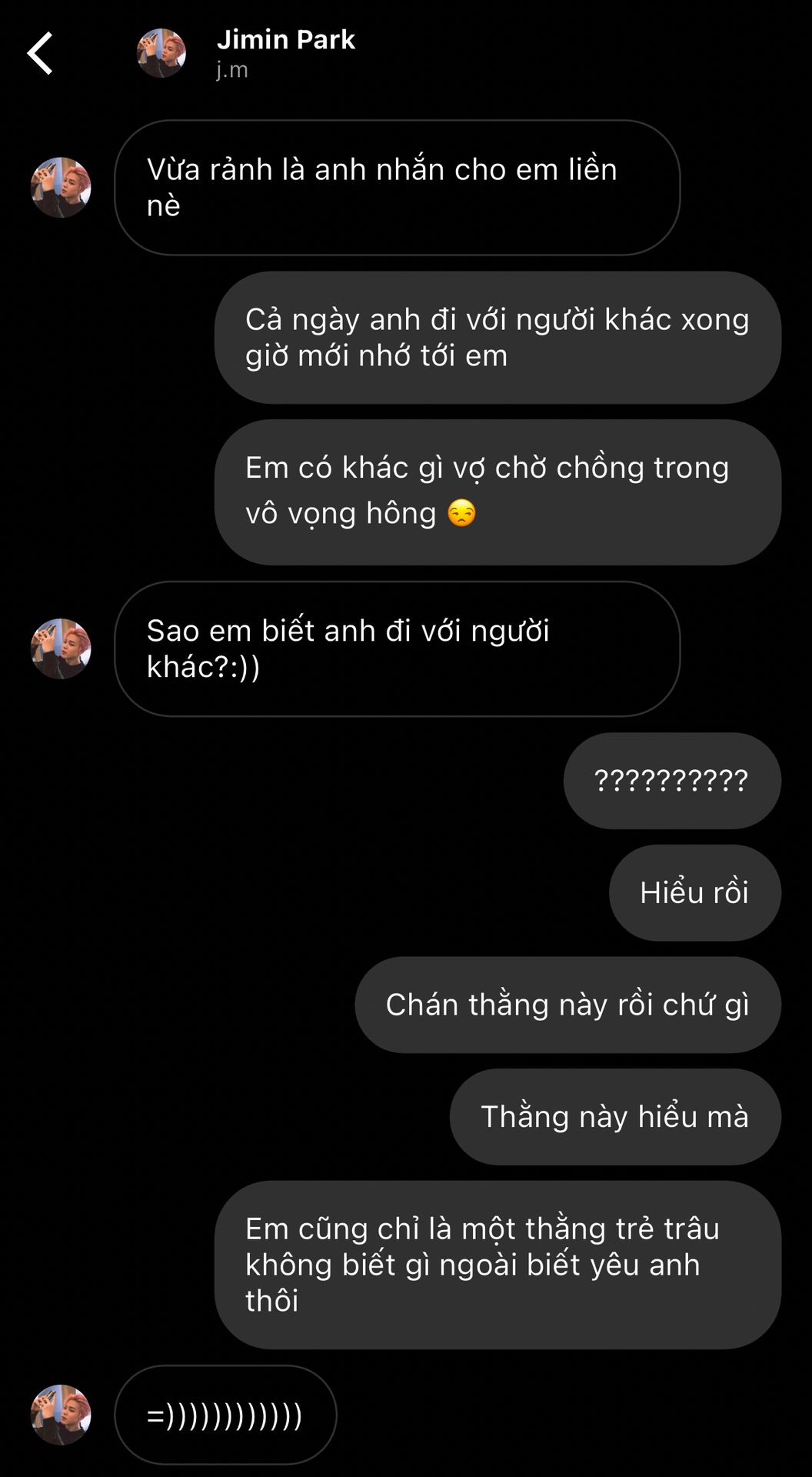Open avatar beside "Vừa rảnh là anh nhắn" message
Viewport: 812px width, 1477px height.
point(61,188)
